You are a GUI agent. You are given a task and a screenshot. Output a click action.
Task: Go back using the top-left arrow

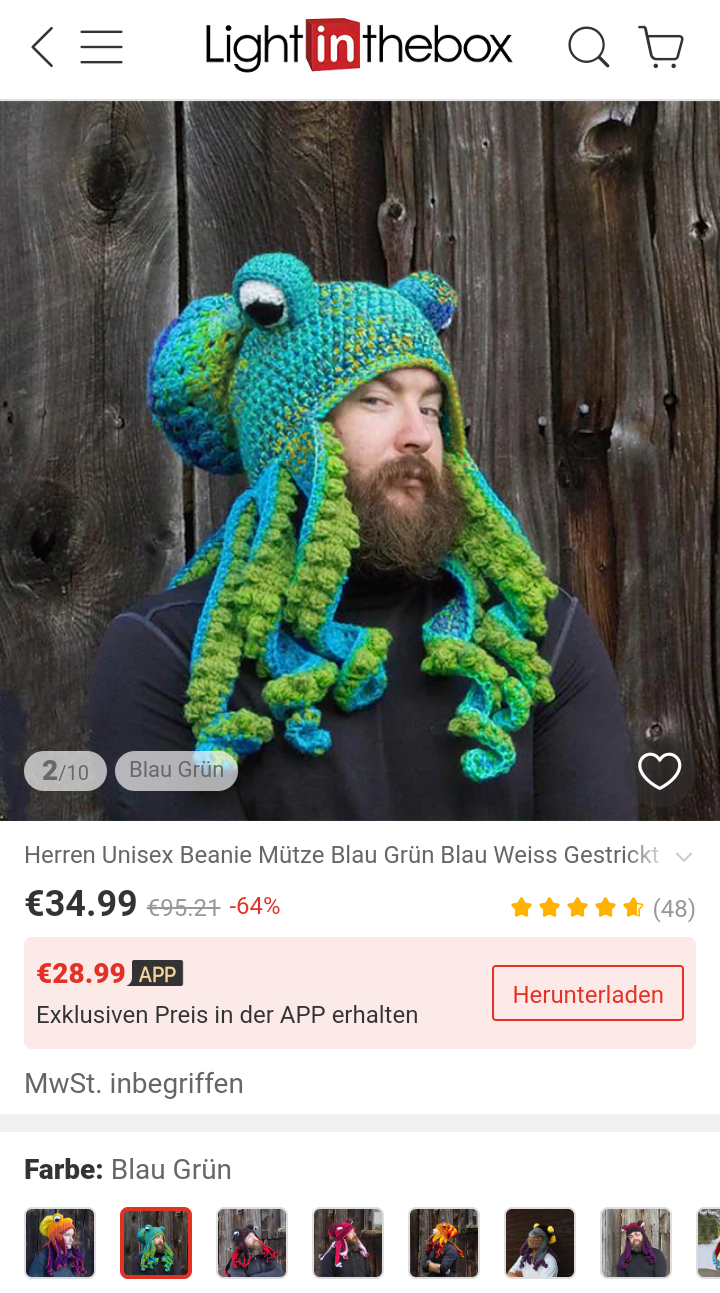(x=42, y=47)
